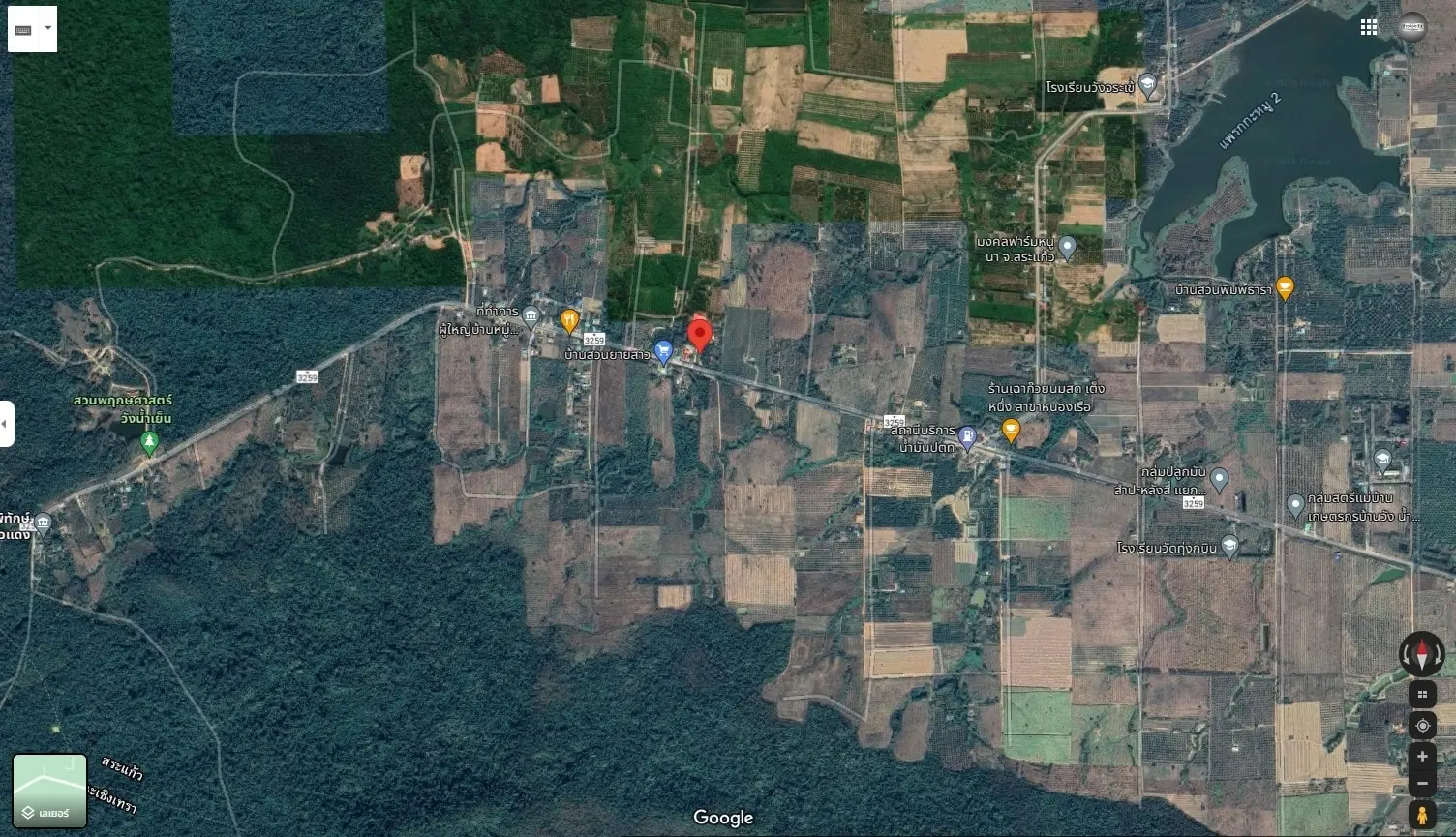Open the โรงเรียนวังจระเข้ school marker

1148,85
